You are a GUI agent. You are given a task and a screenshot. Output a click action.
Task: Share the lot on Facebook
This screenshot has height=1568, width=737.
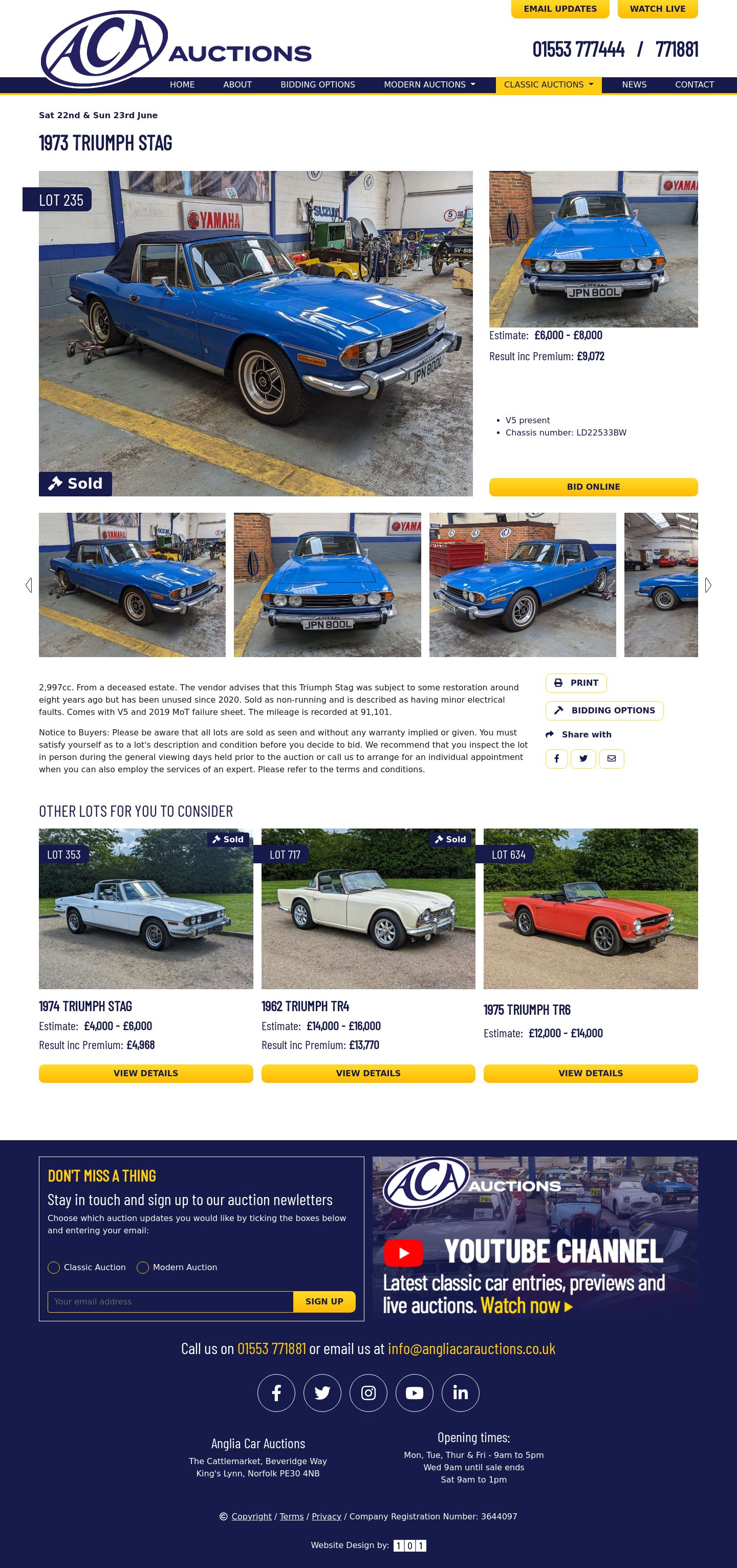pyautogui.click(x=556, y=758)
